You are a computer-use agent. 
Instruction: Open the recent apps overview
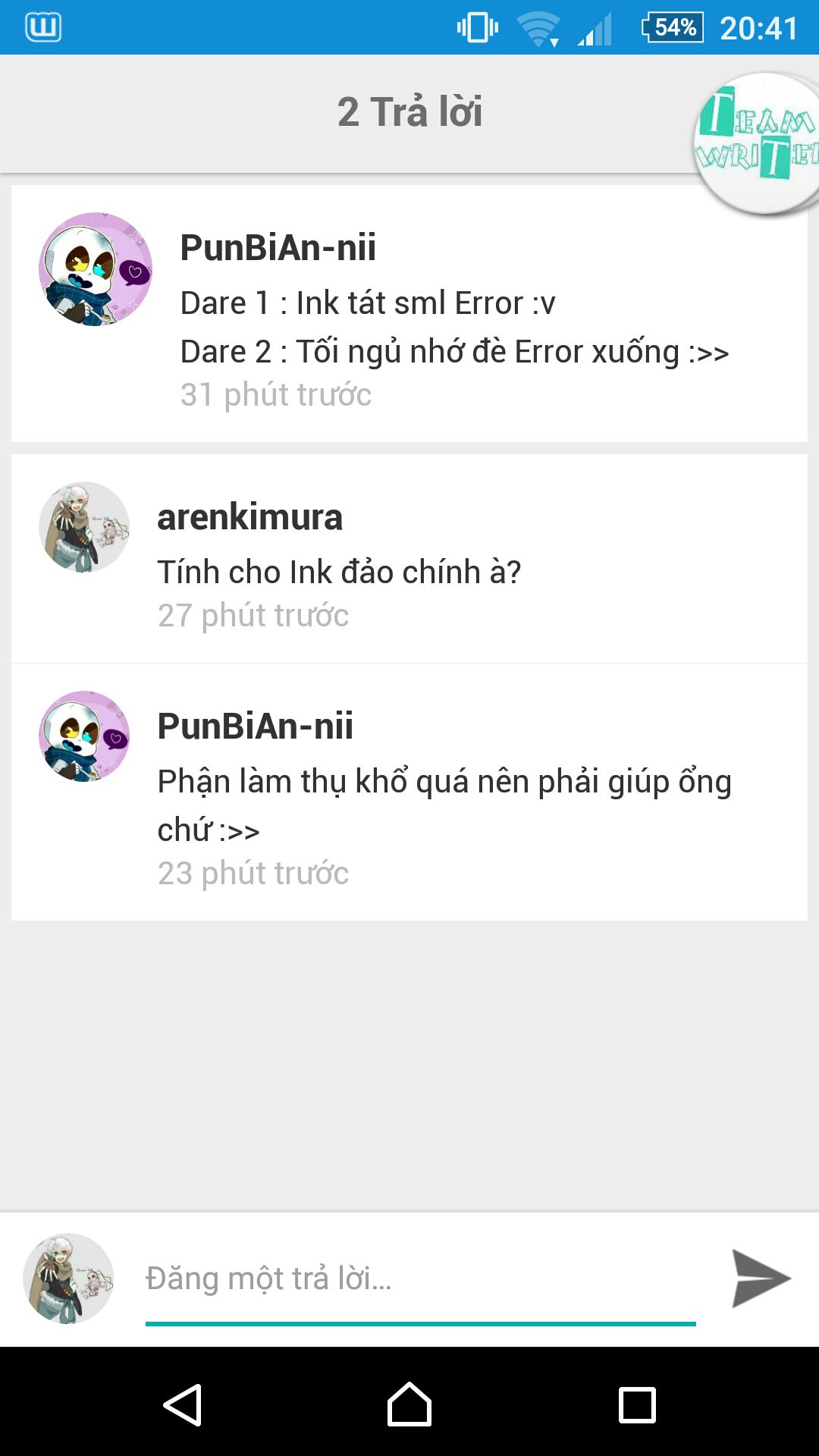pos(637,1405)
